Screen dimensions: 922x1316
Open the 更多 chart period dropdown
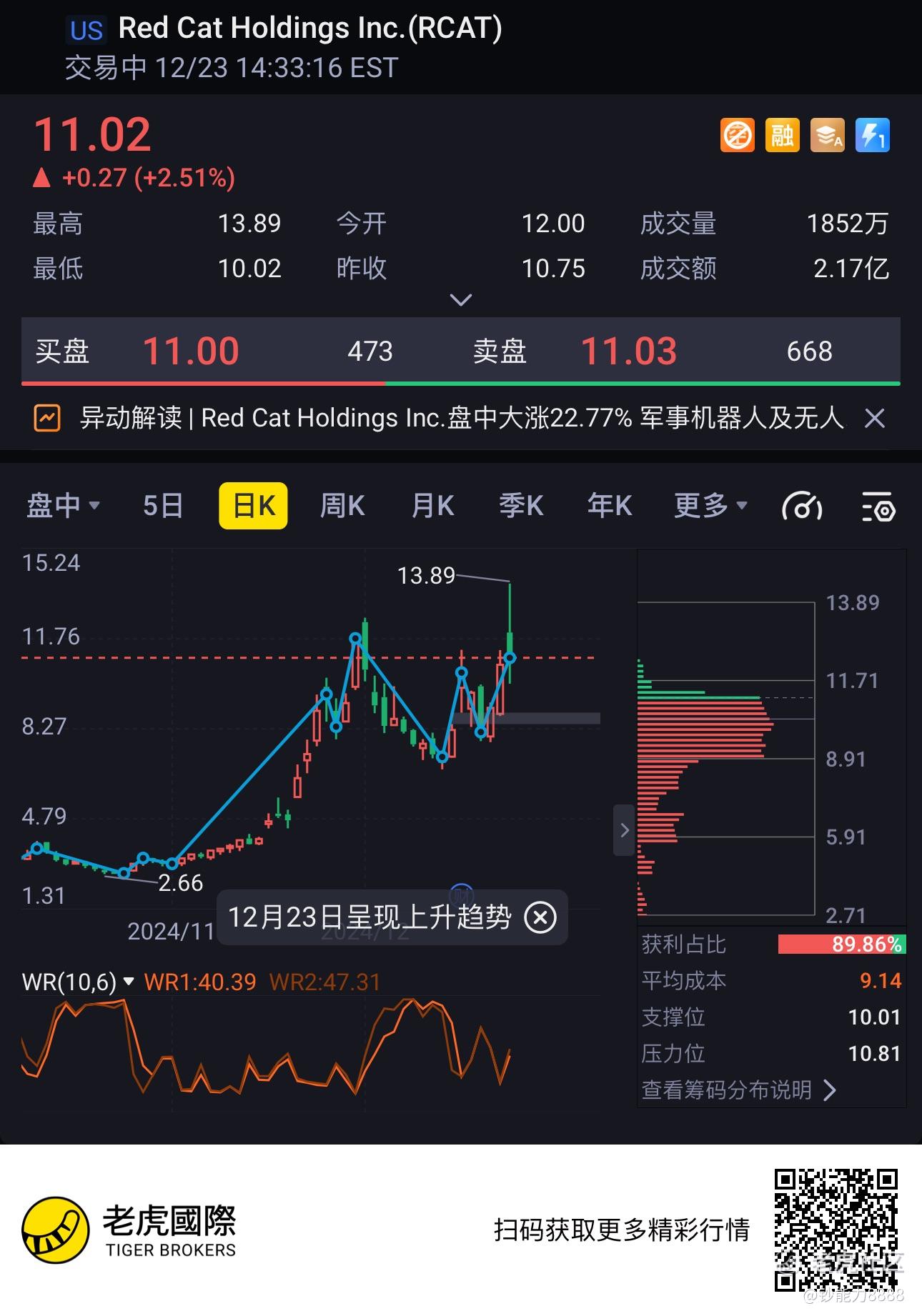coord(710,506)
